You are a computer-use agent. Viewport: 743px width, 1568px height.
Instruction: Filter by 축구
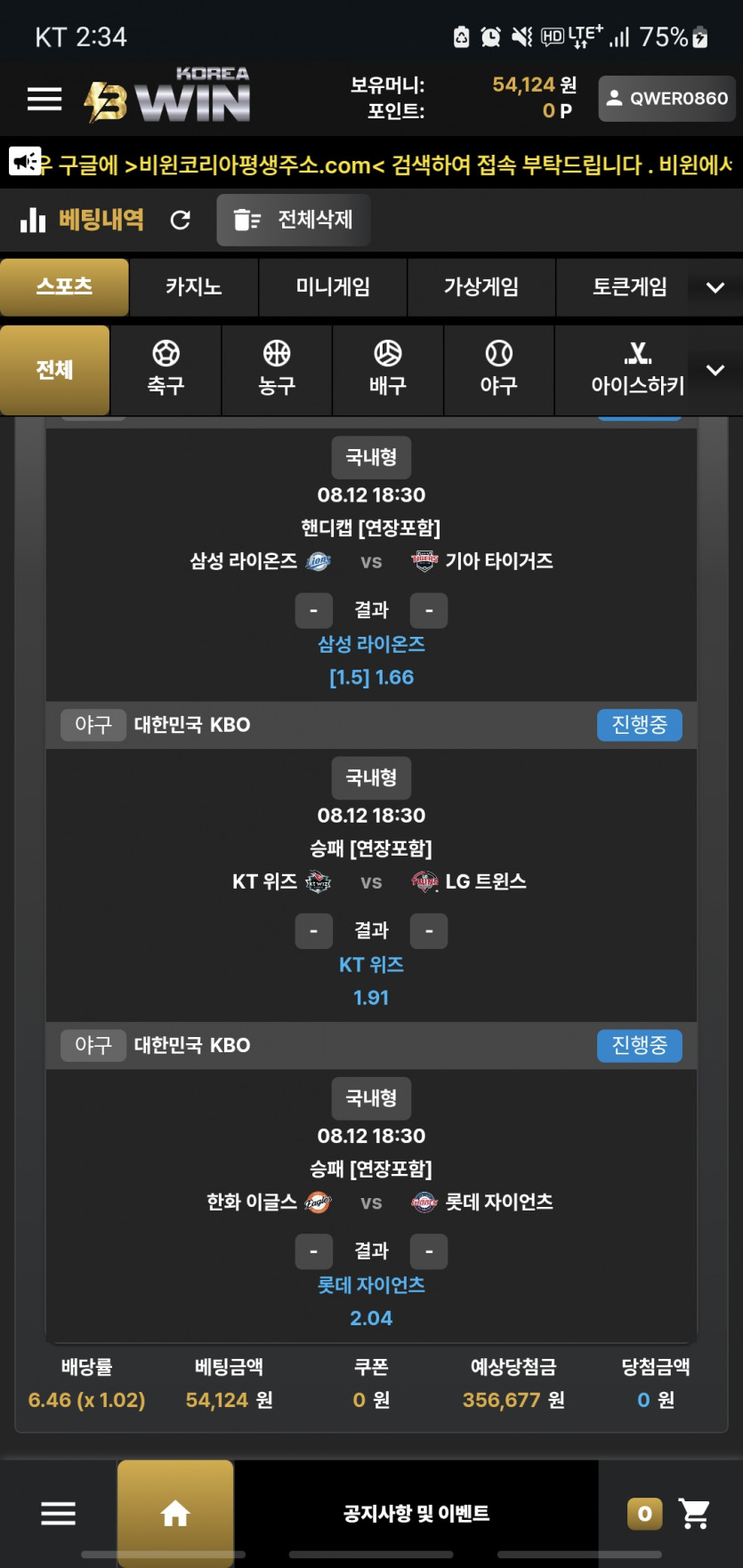tap(166, 369)
